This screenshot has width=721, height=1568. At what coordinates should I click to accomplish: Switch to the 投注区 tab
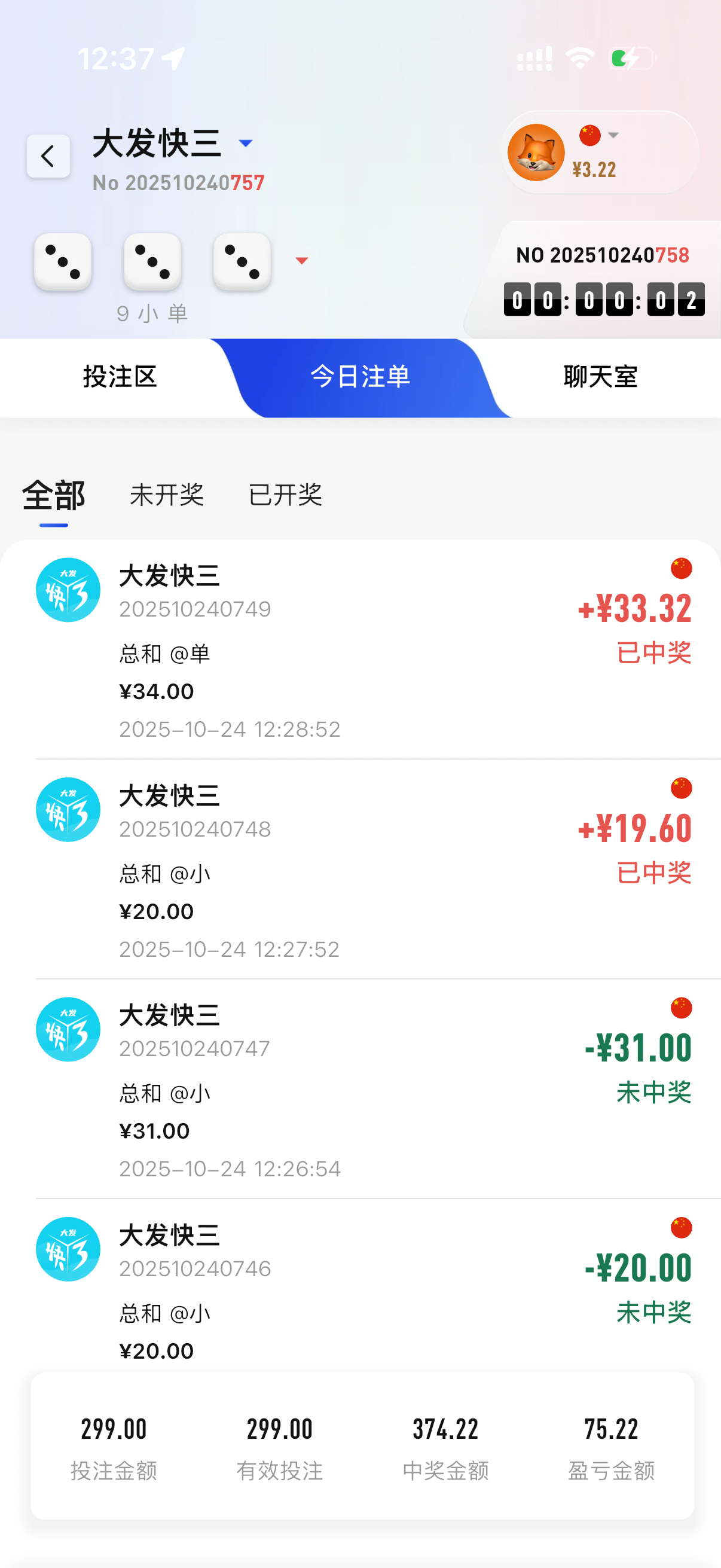pyautogui.click(x=120, y=377)
